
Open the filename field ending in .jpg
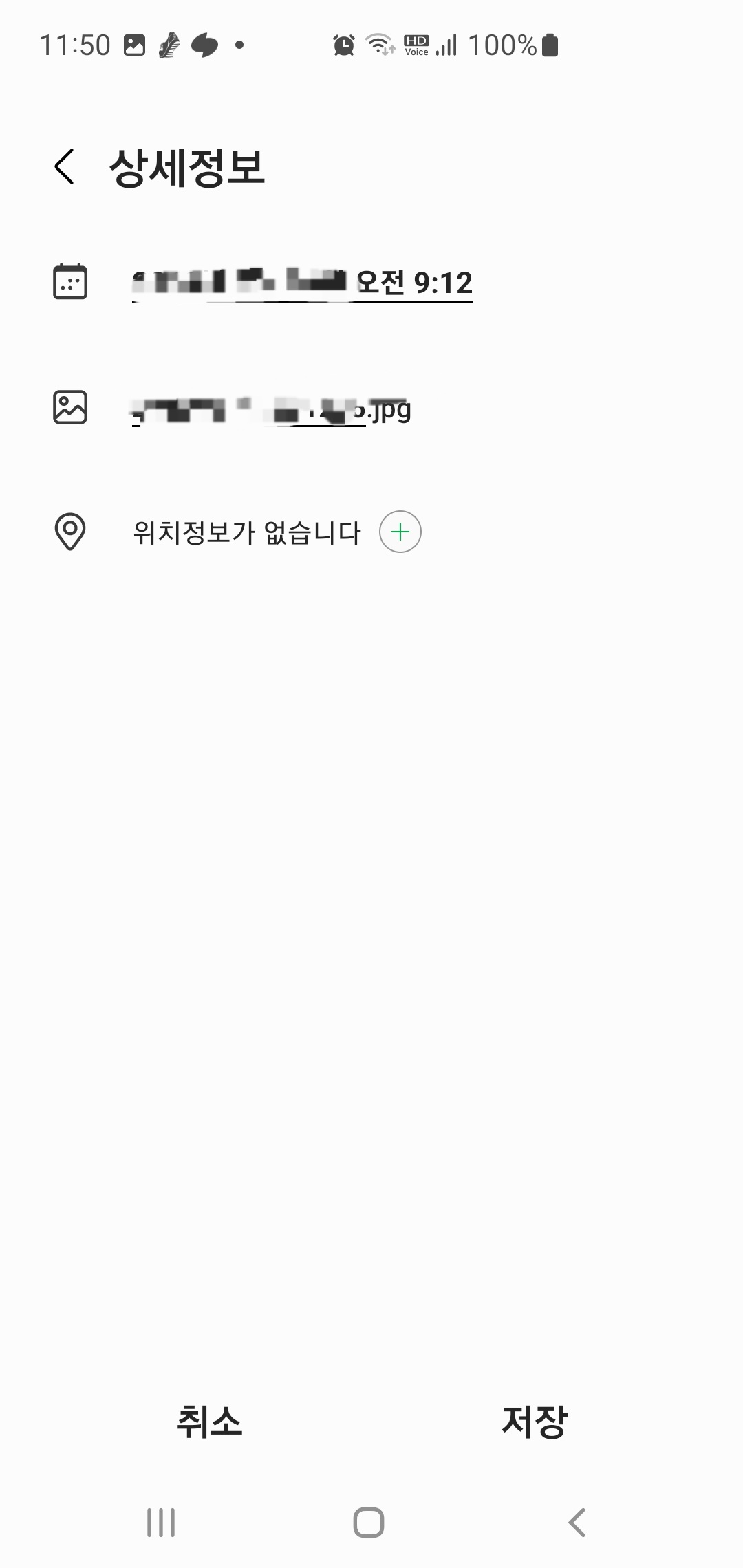[272, 409]
